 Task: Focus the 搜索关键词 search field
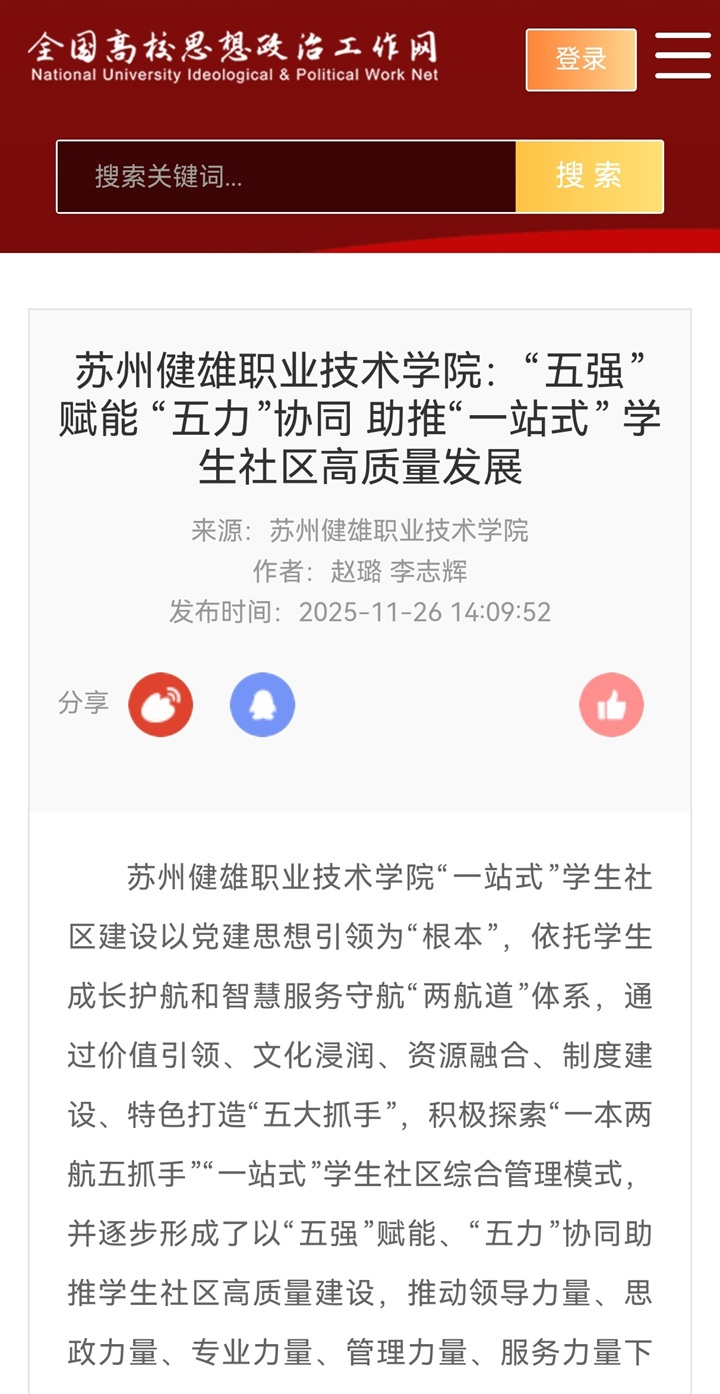pyautogui.click(x=287, y=177)
